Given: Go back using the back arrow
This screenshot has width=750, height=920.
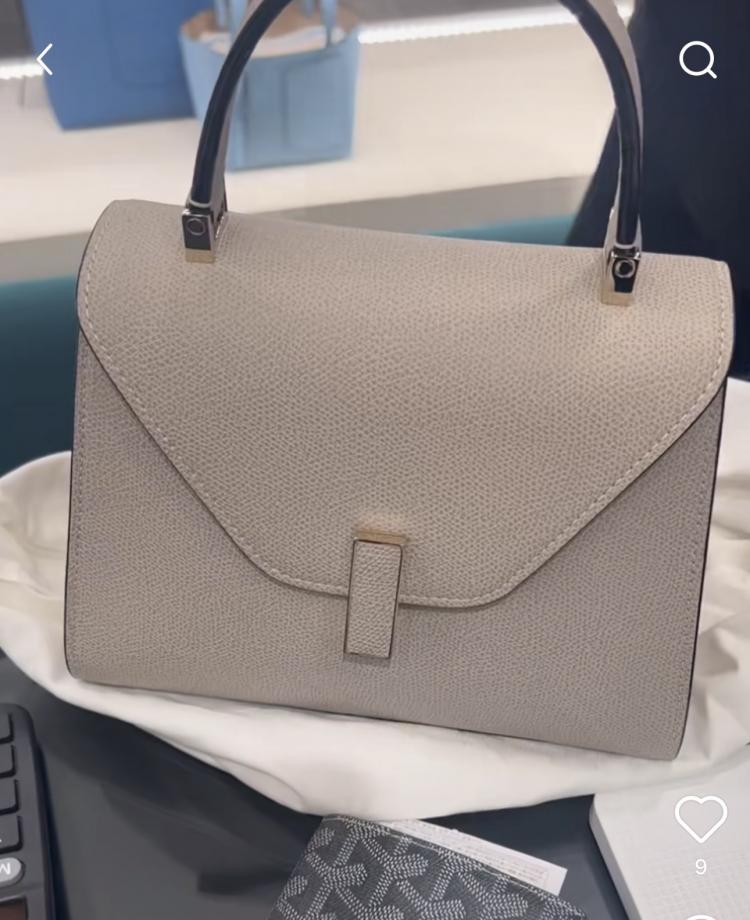Looking at the screenshot, I should pyautogui.click(x=44, y=60).
